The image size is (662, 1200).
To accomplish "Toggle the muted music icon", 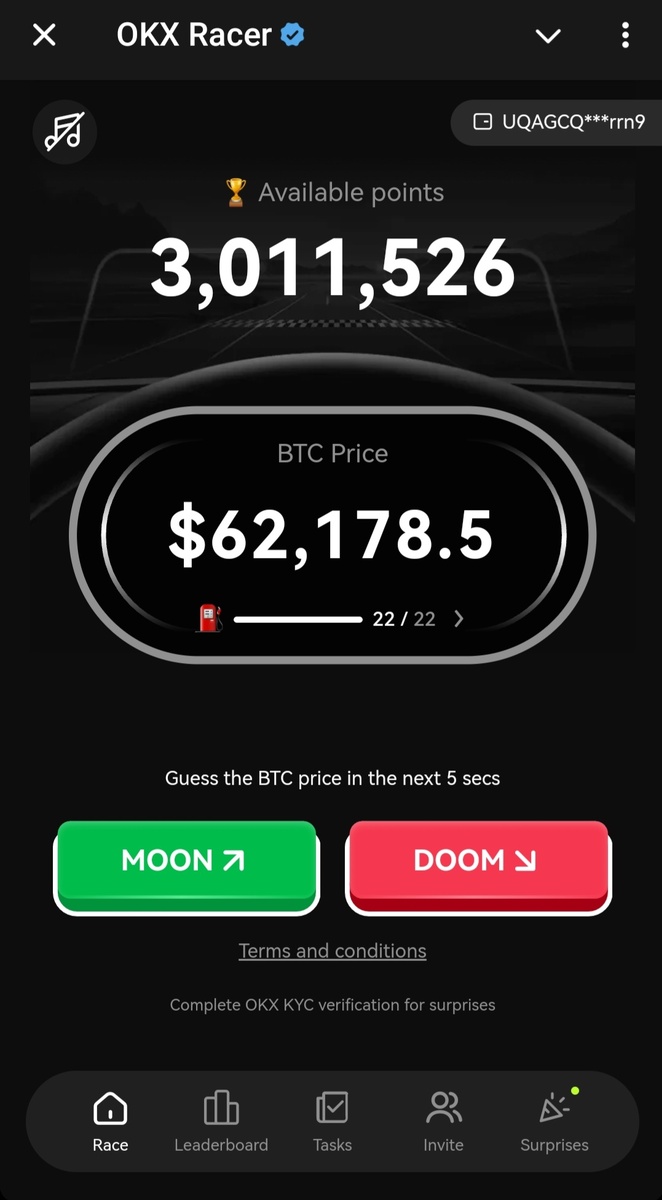I will point(64,131).
